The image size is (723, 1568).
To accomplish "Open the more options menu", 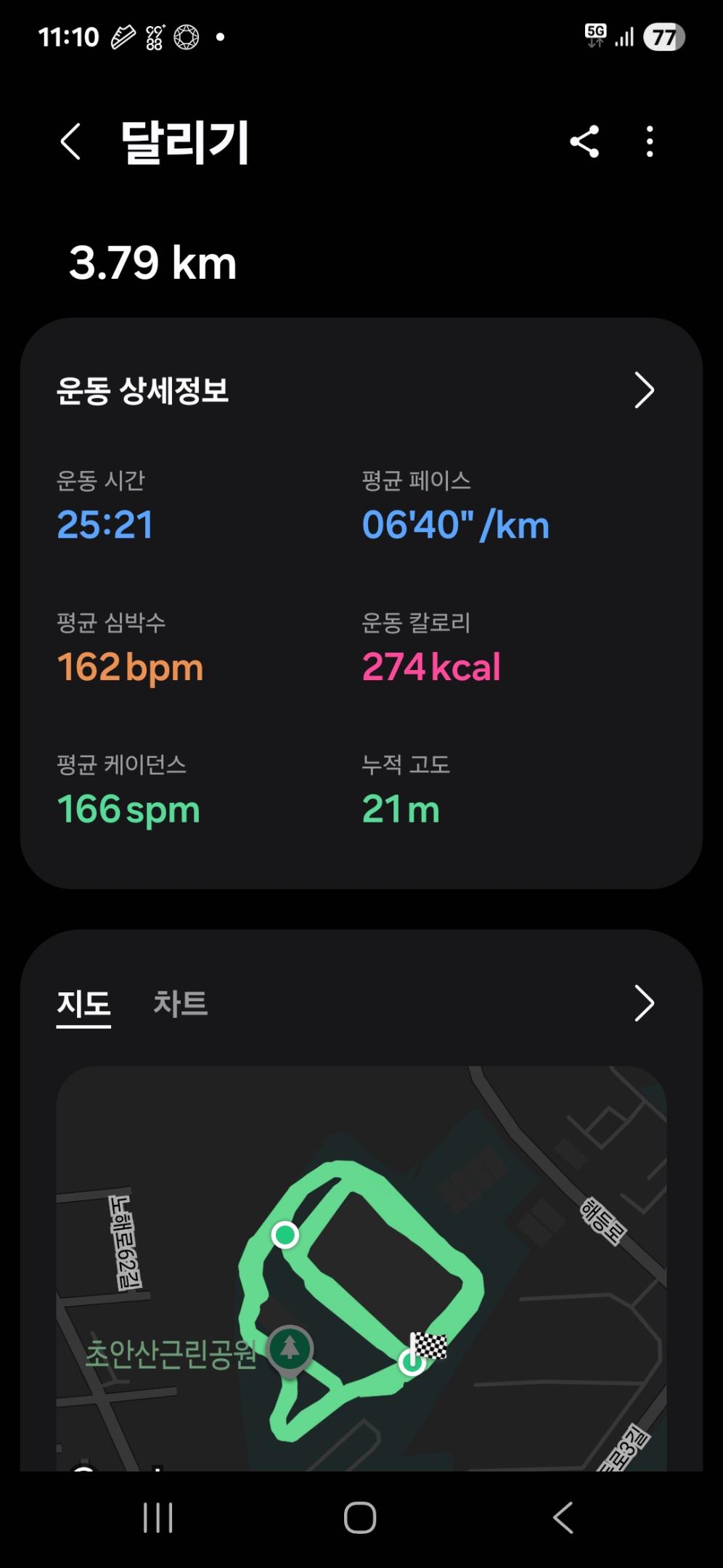I will [650, 142].
